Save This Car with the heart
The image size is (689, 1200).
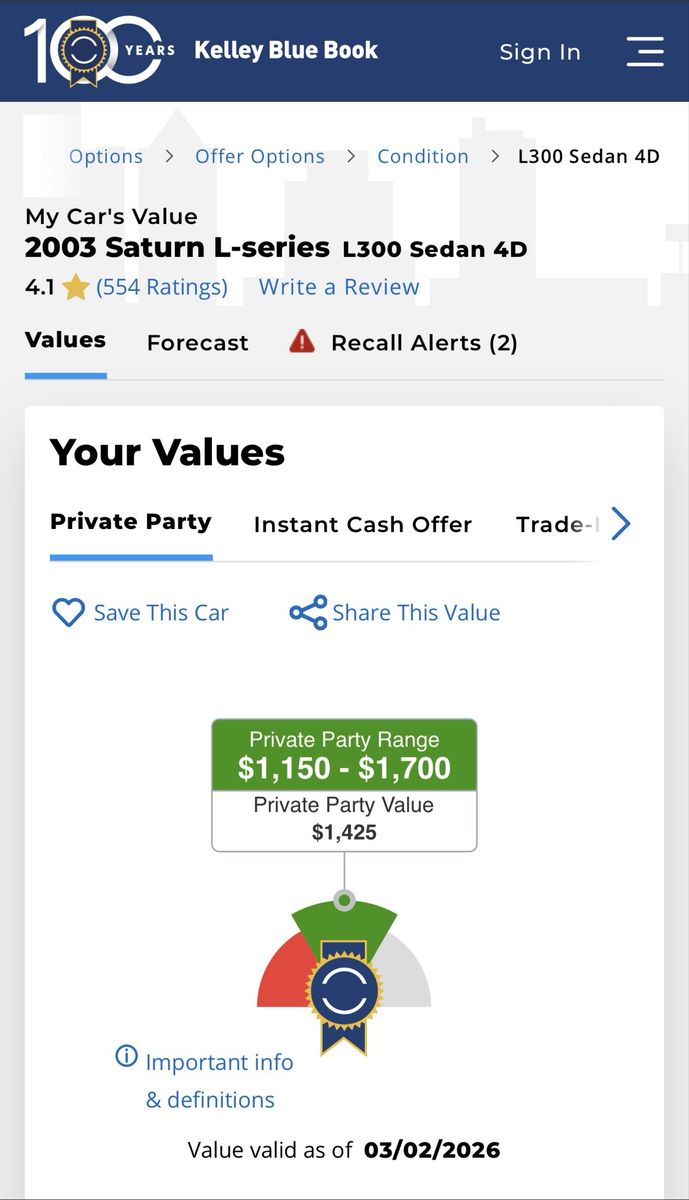[140, 613]
